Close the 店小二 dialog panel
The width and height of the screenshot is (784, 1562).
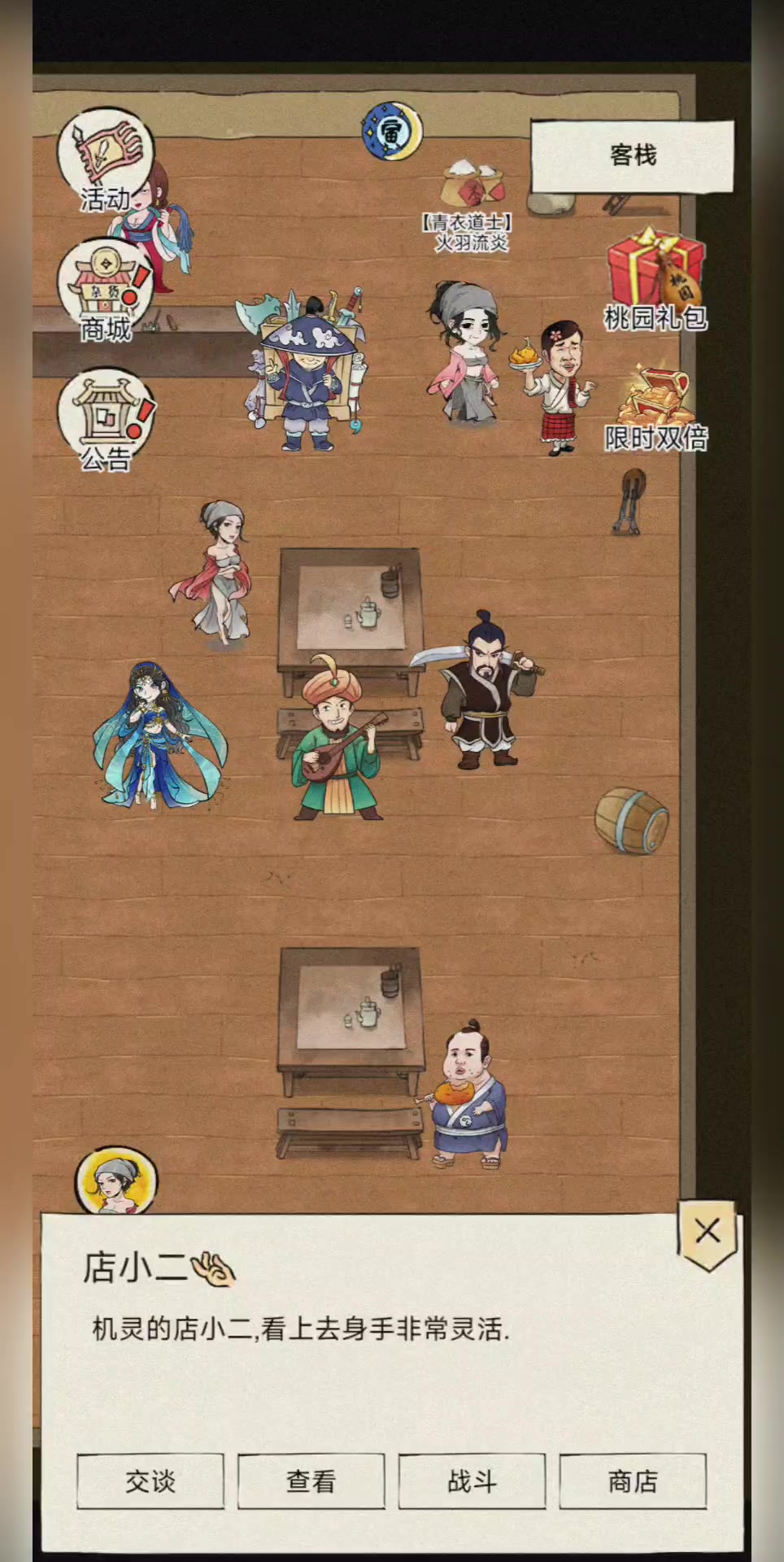coord(708,1231)
